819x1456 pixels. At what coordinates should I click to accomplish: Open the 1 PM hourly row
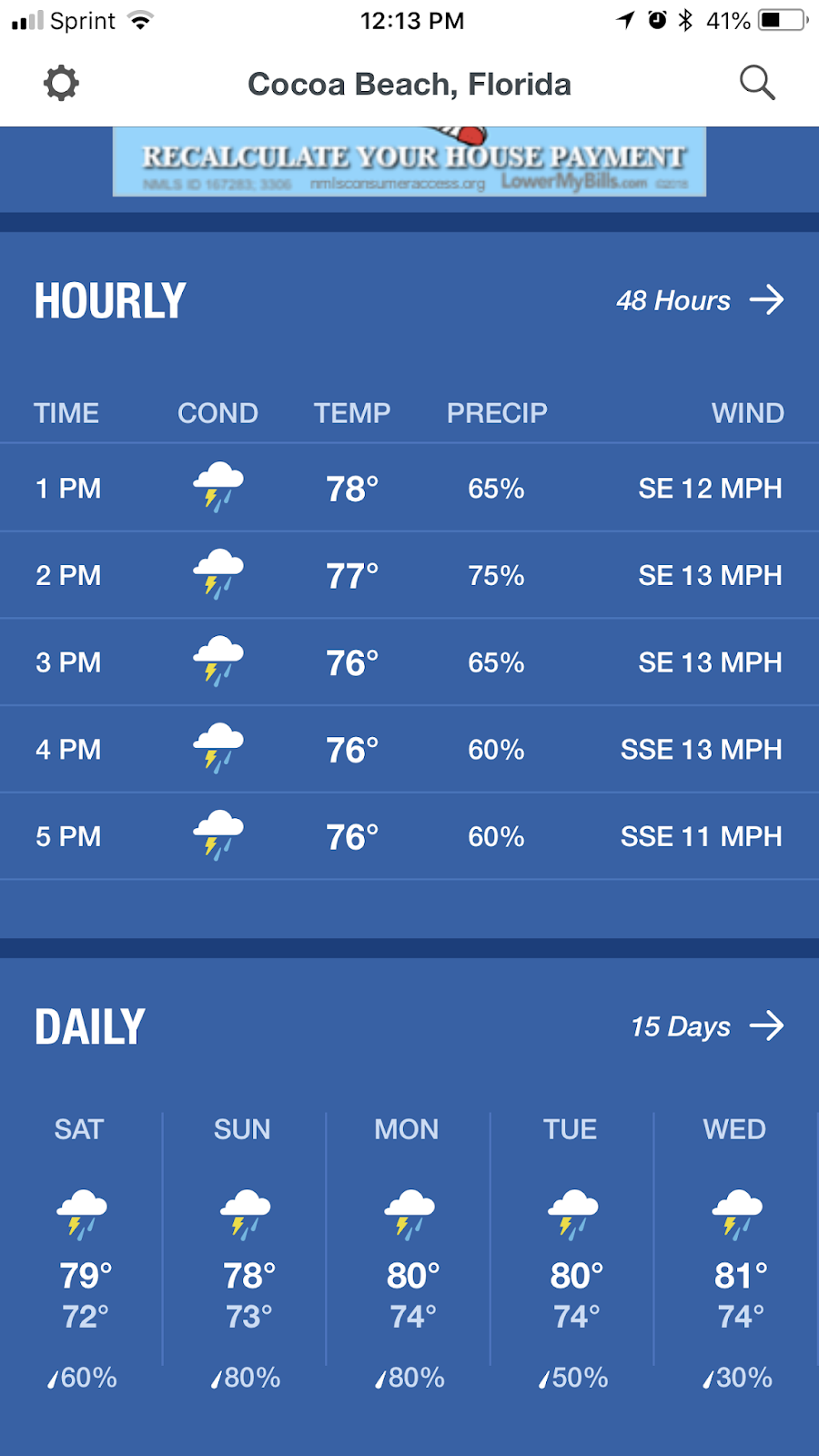coord(409,488)
